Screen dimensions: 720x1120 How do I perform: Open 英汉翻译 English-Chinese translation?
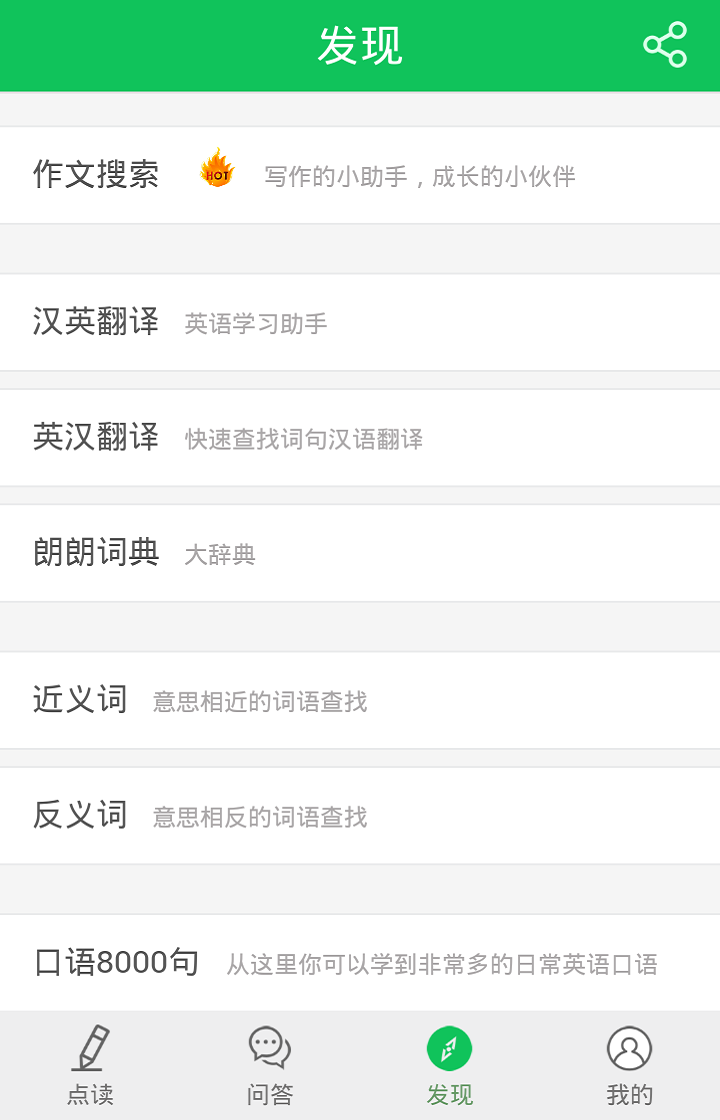[x=360, y=437]
